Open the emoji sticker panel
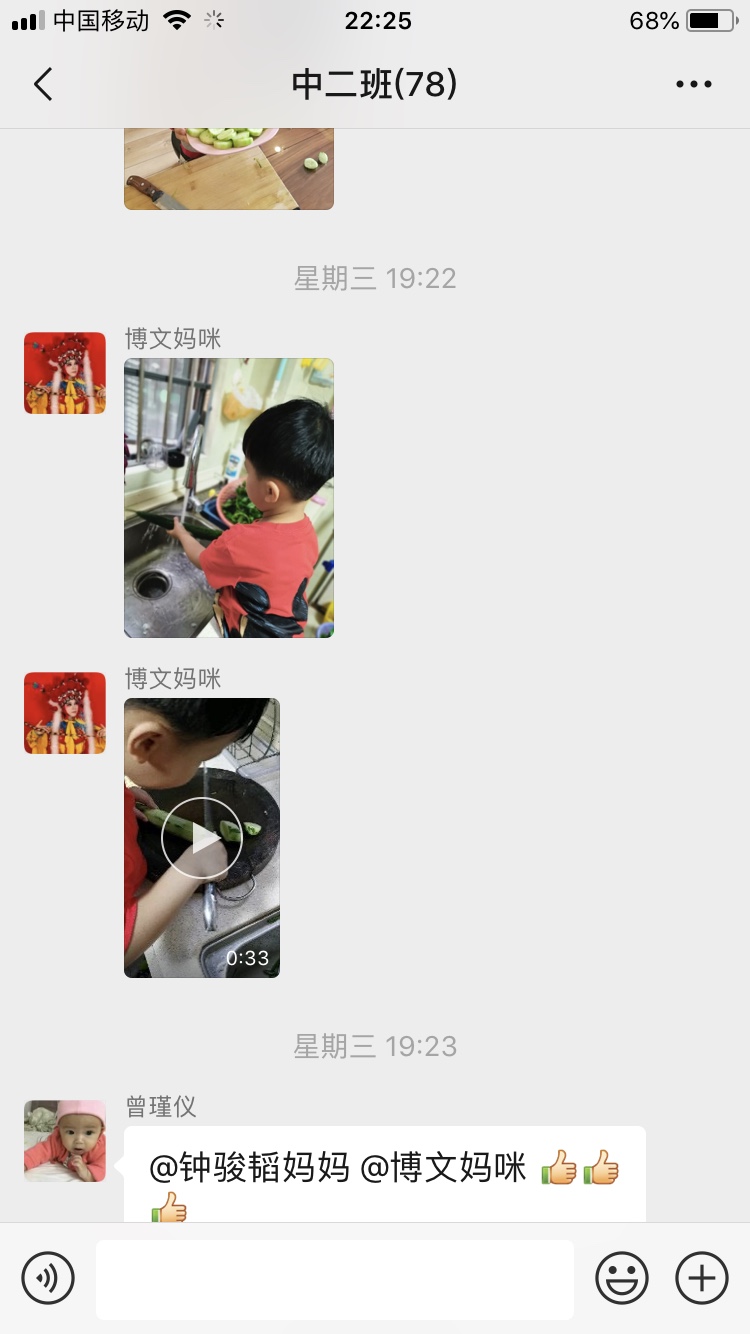 pyautogui.click(x=621, y=1278)
